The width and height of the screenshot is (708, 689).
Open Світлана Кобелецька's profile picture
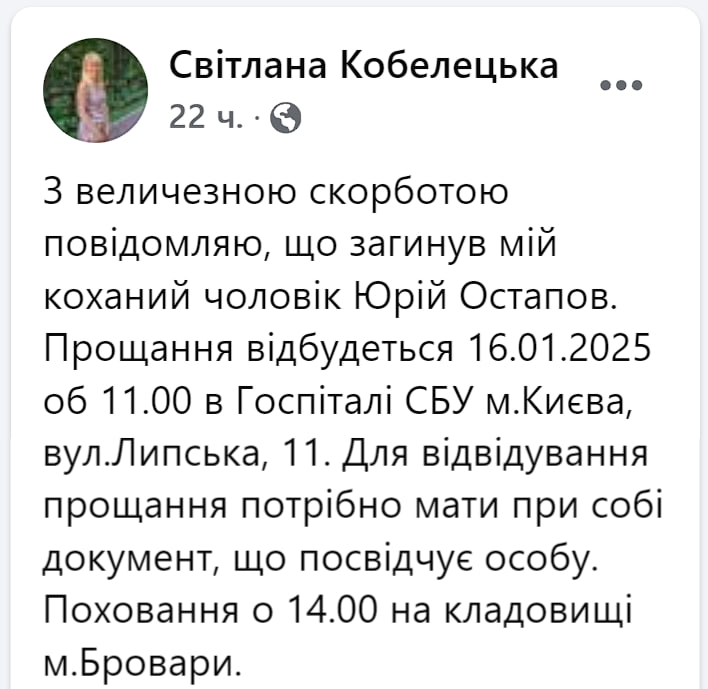coord(95,90)
